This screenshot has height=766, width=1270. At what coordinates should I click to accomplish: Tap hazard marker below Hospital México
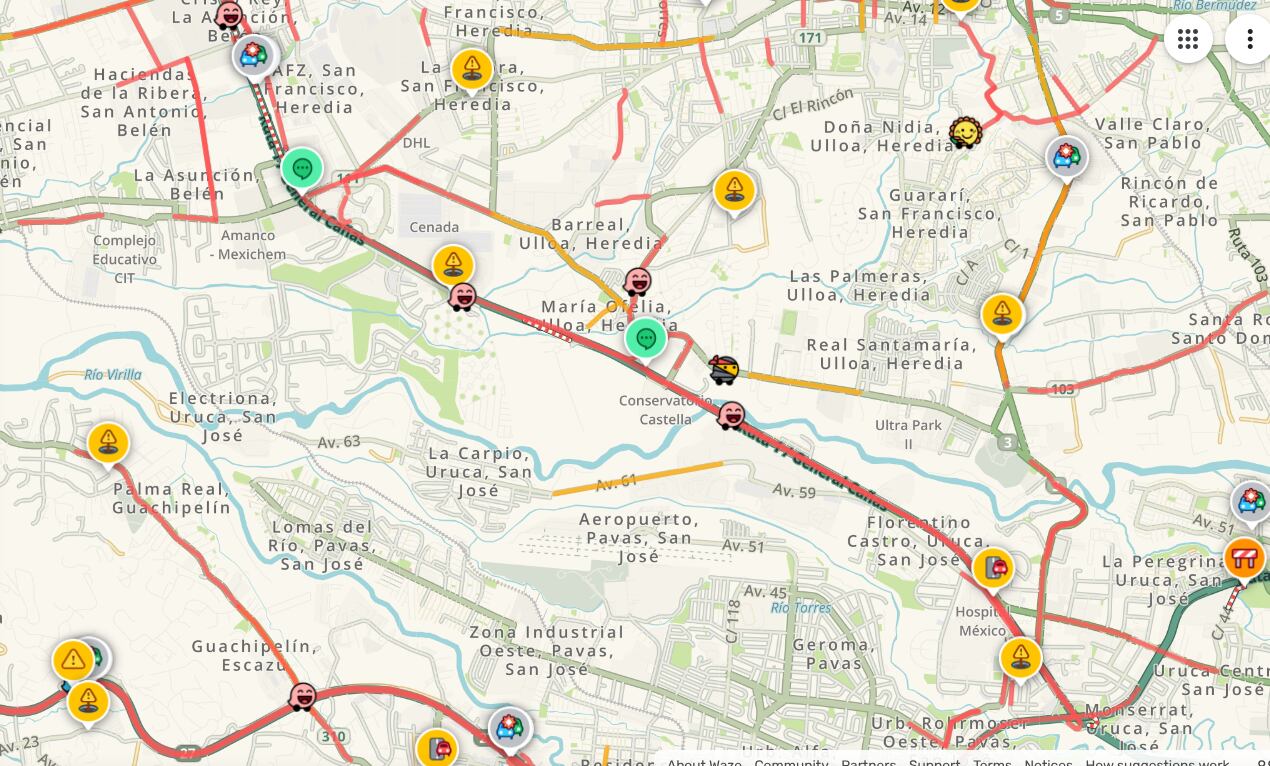pos(1020,658)
